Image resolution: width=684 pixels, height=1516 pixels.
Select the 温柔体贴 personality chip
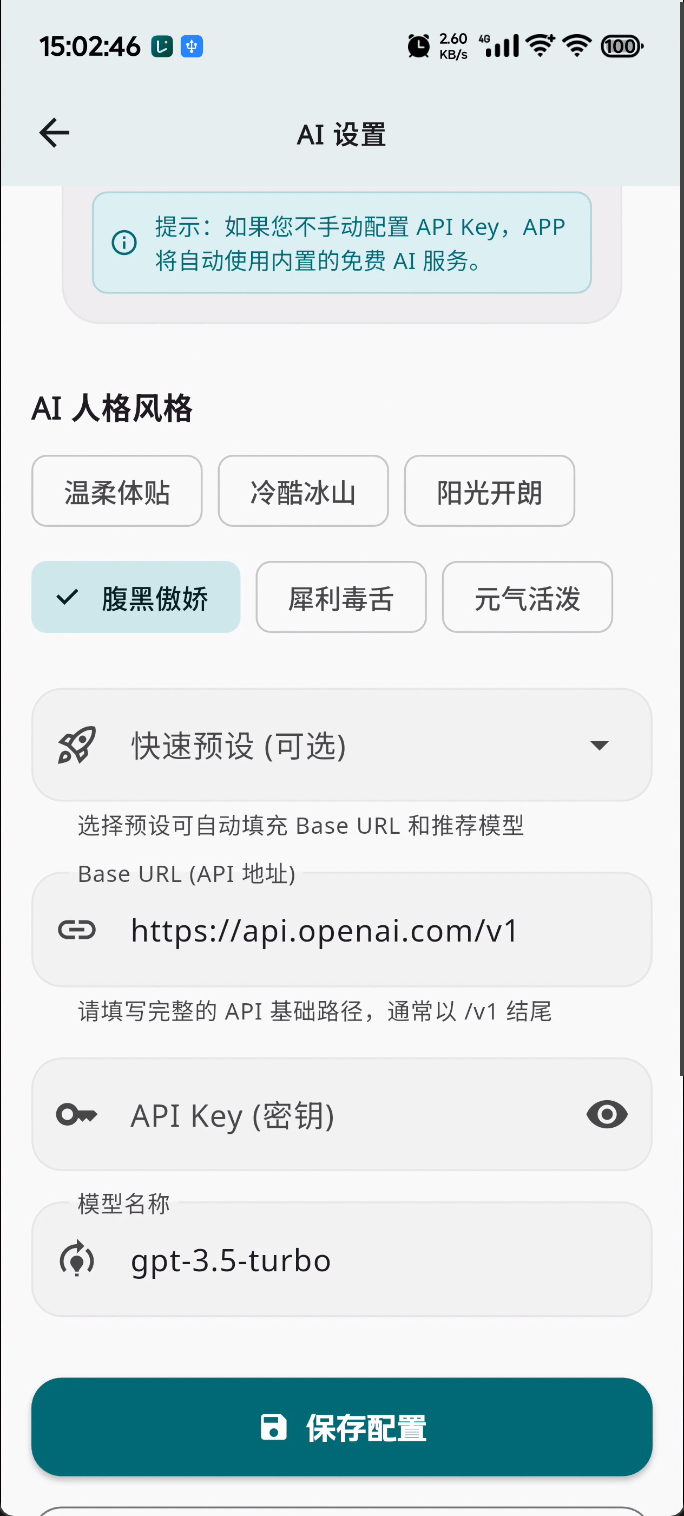tap(117, 492)
